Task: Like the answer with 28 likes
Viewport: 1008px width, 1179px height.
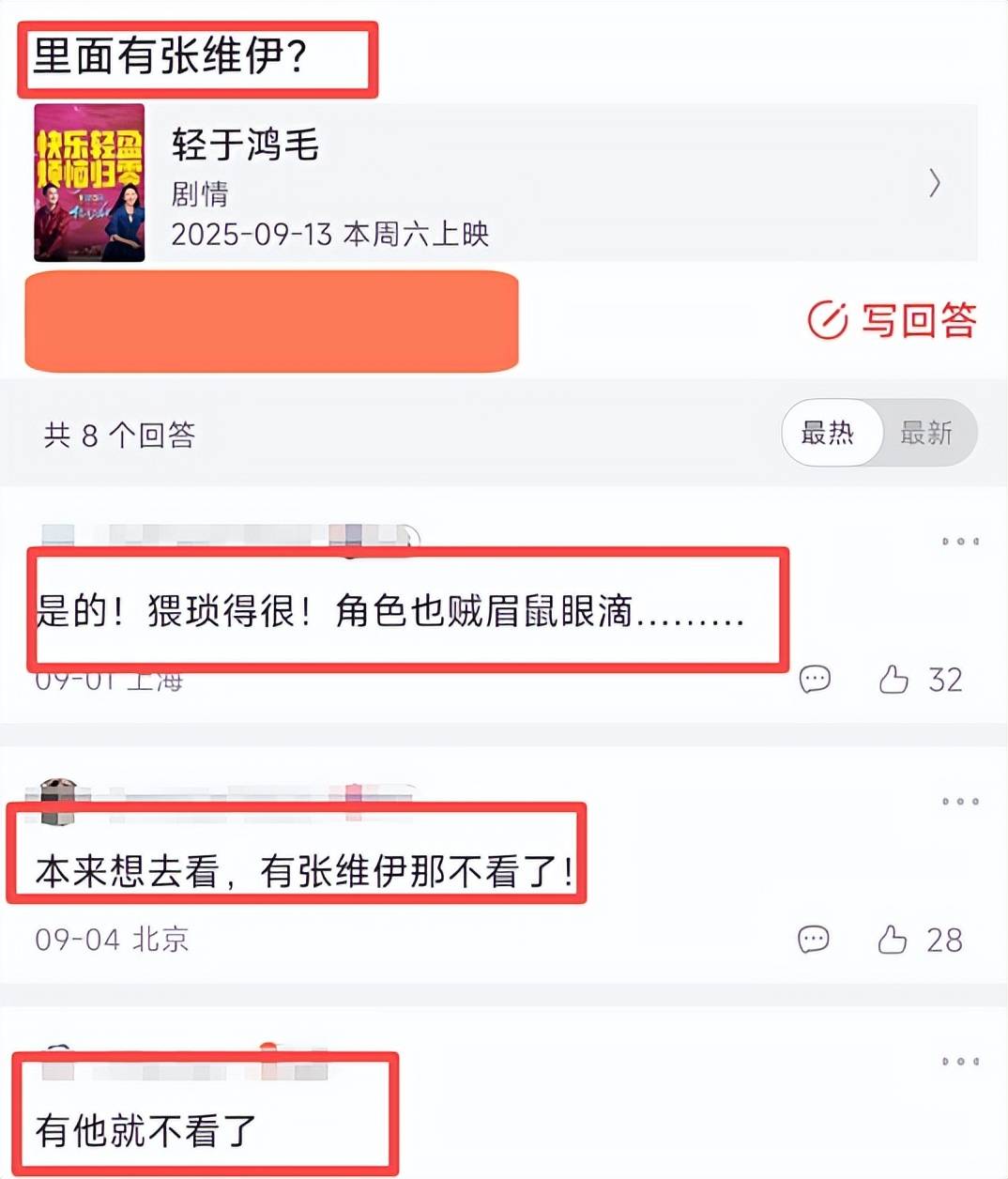Action: pos(893,939)
